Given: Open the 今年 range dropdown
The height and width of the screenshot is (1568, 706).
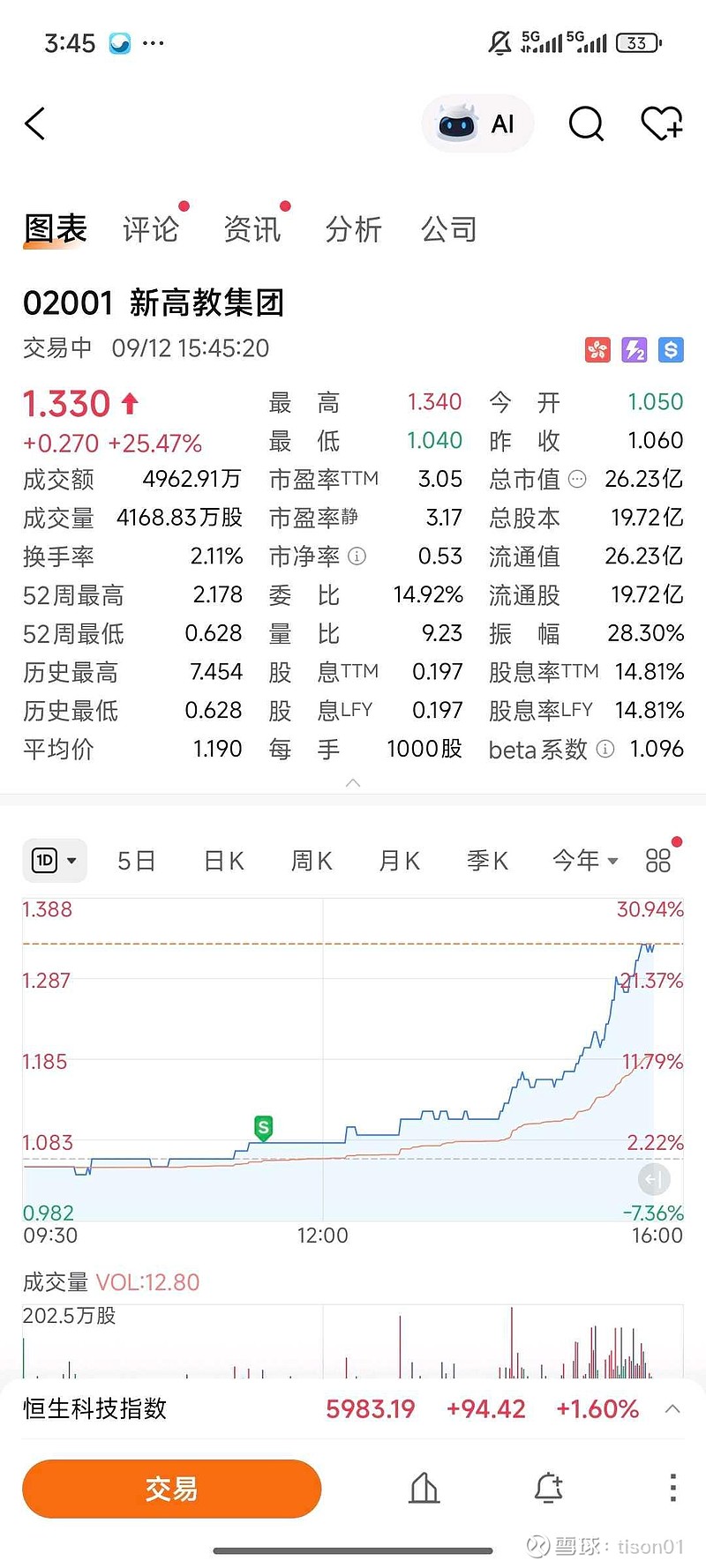Looking at the screenshot, I should (x=585, y=860).
